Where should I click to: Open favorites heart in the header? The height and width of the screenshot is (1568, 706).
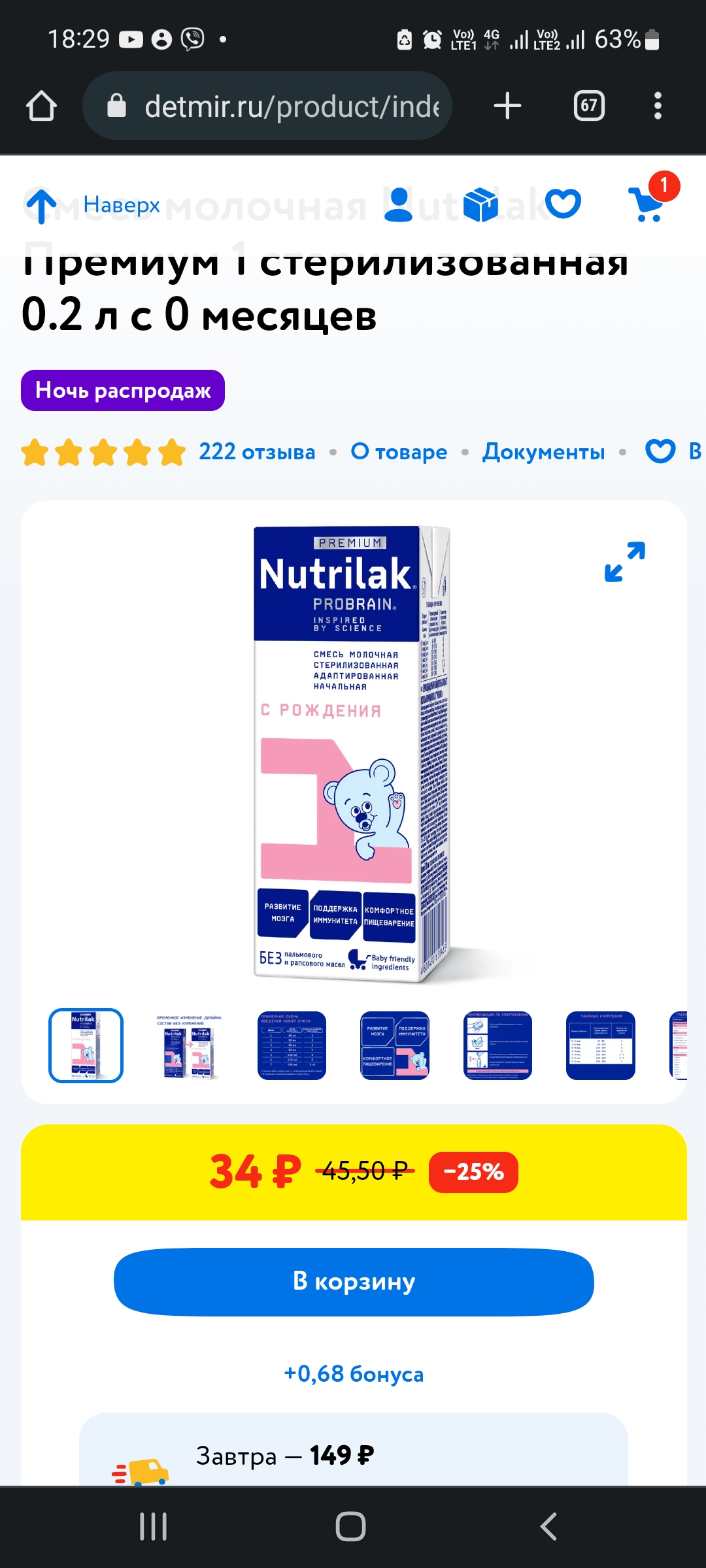[563, 204]
